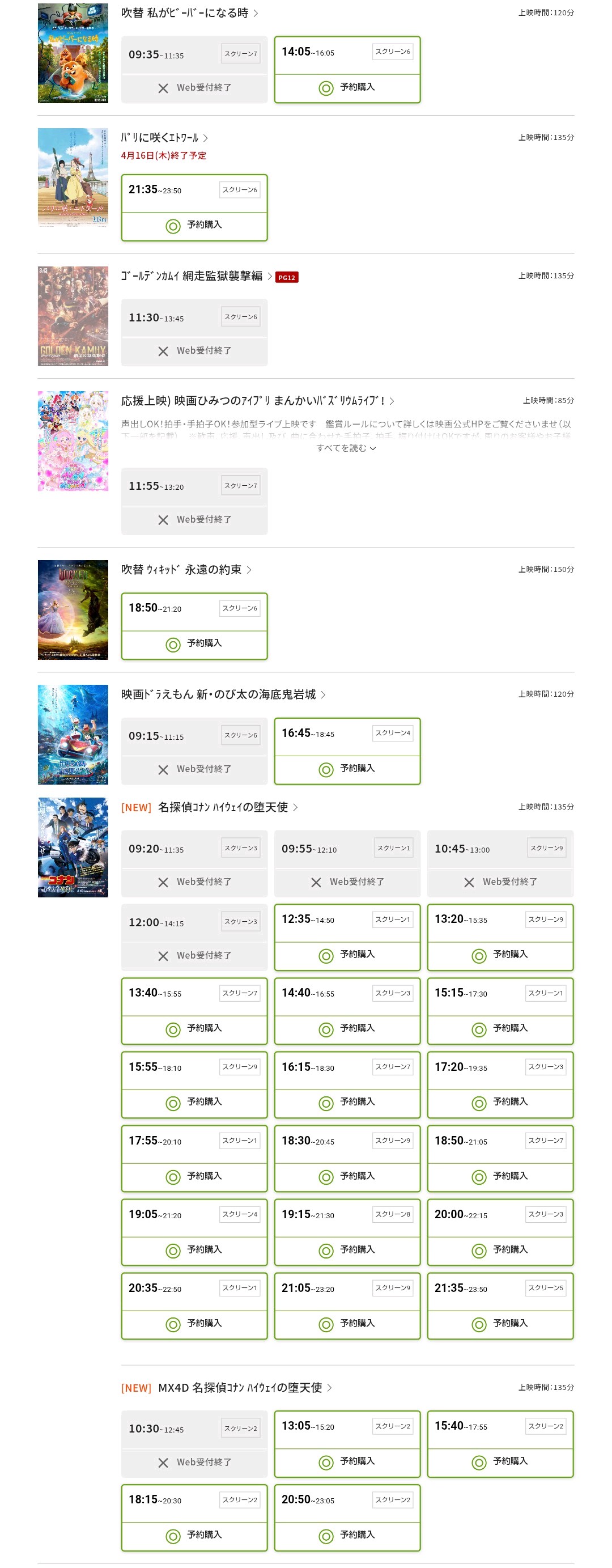Open MX4D 名探偵コナン title link
The height and width of the screenshot is (1568, 612).
240,1388
